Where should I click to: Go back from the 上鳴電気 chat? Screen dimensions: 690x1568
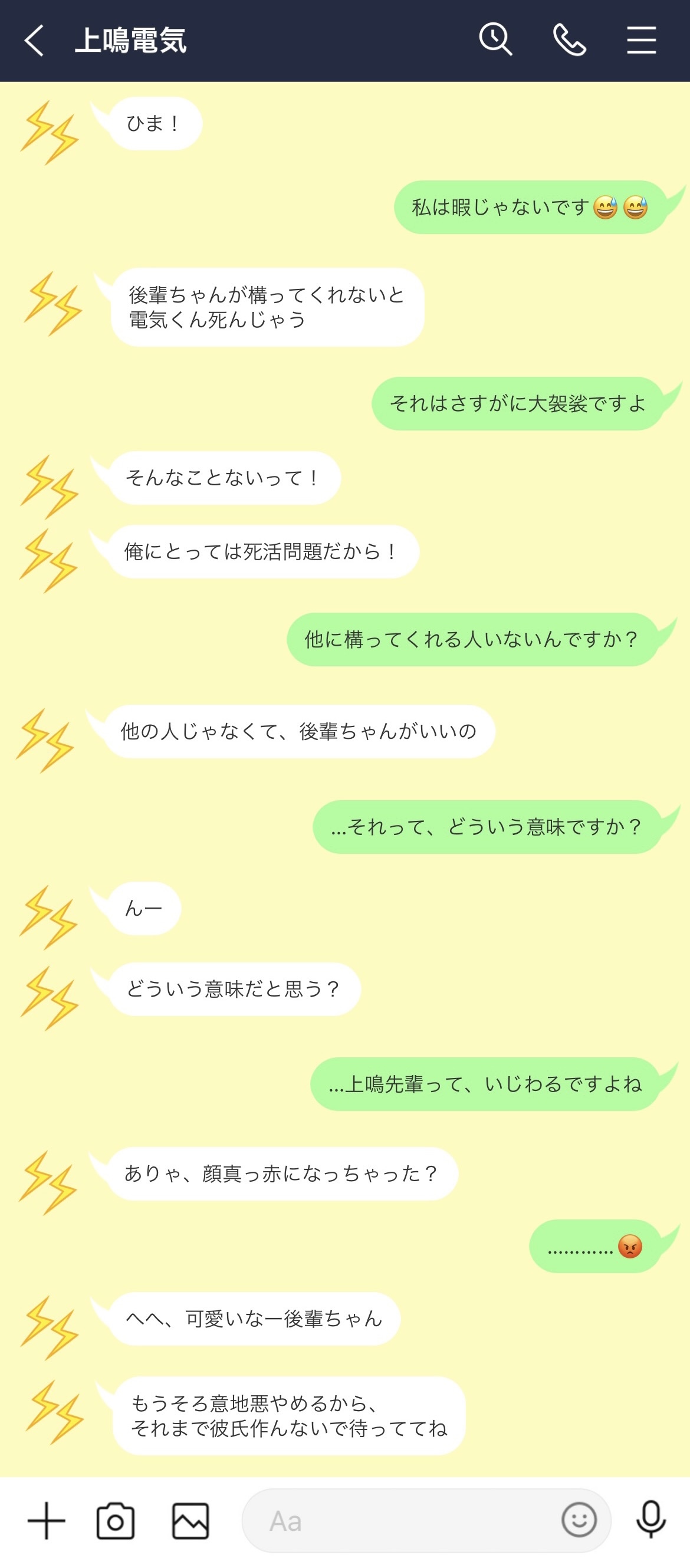pos(34,41)
